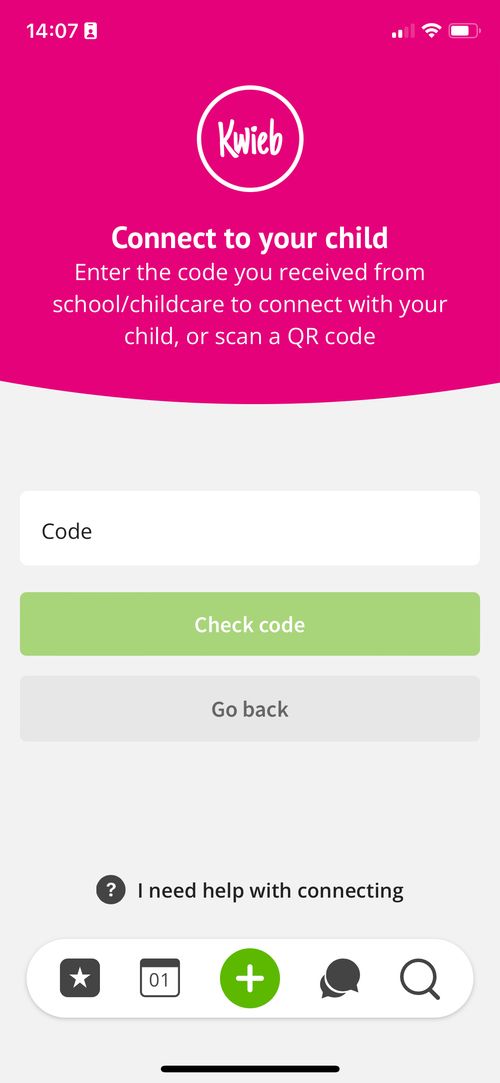Screen dimensions: 500x1083
Task: Tap the green plus button
Action: [250, 979]
